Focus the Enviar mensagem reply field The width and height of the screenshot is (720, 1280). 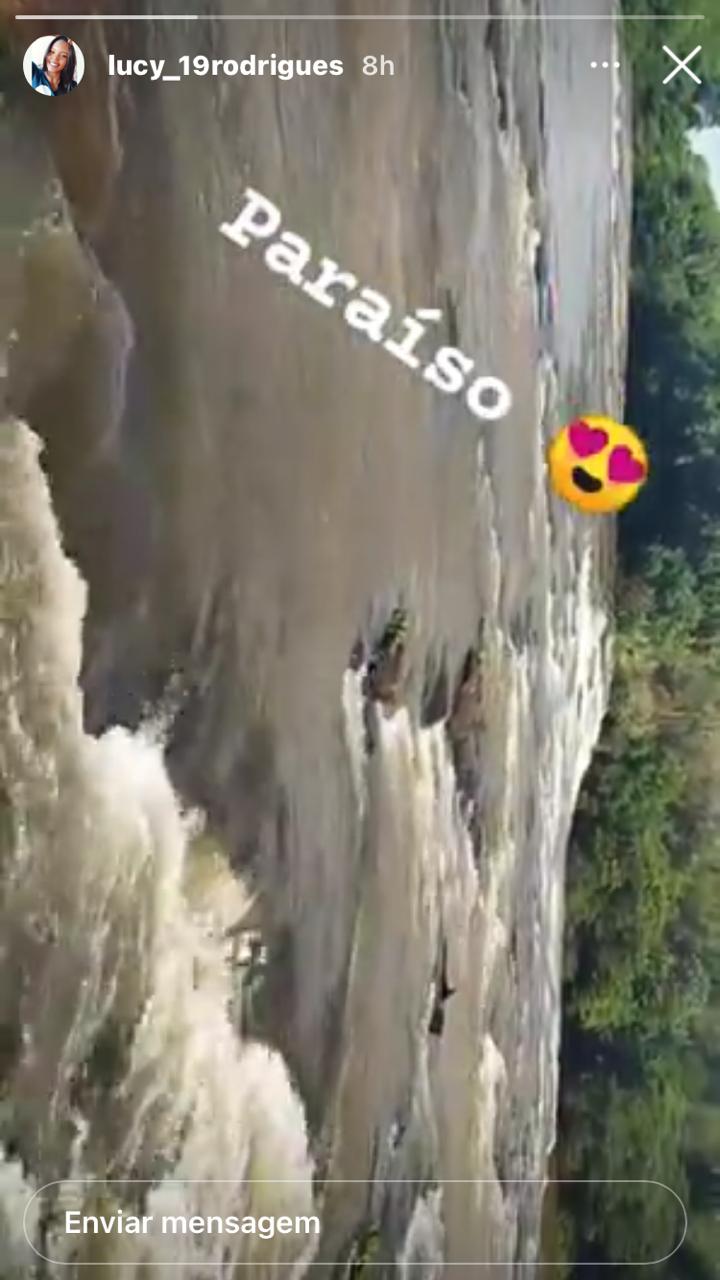355,1222
